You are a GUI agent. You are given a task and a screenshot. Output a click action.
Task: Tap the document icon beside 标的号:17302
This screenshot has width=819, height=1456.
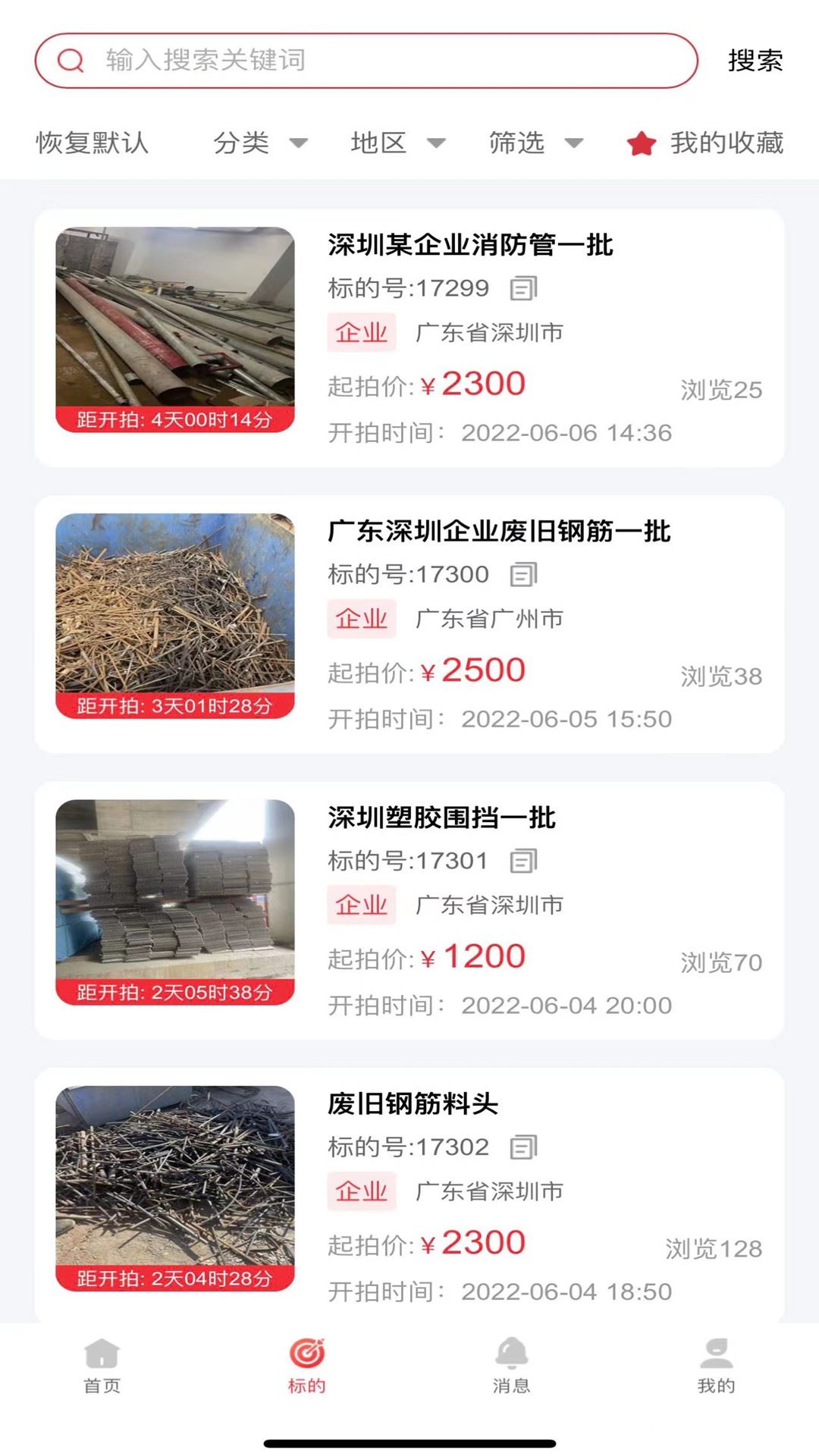coord(523,1147)
